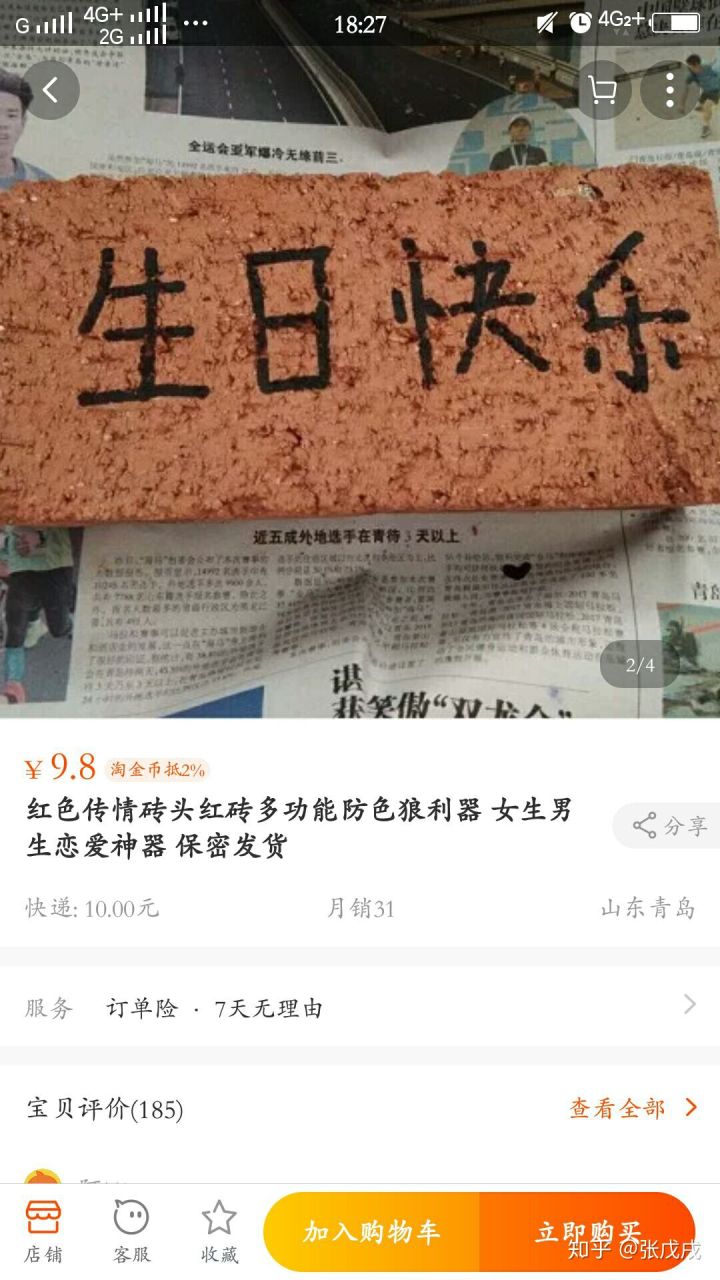Open the 服务 订单险 row

(x=360, y=1007)
